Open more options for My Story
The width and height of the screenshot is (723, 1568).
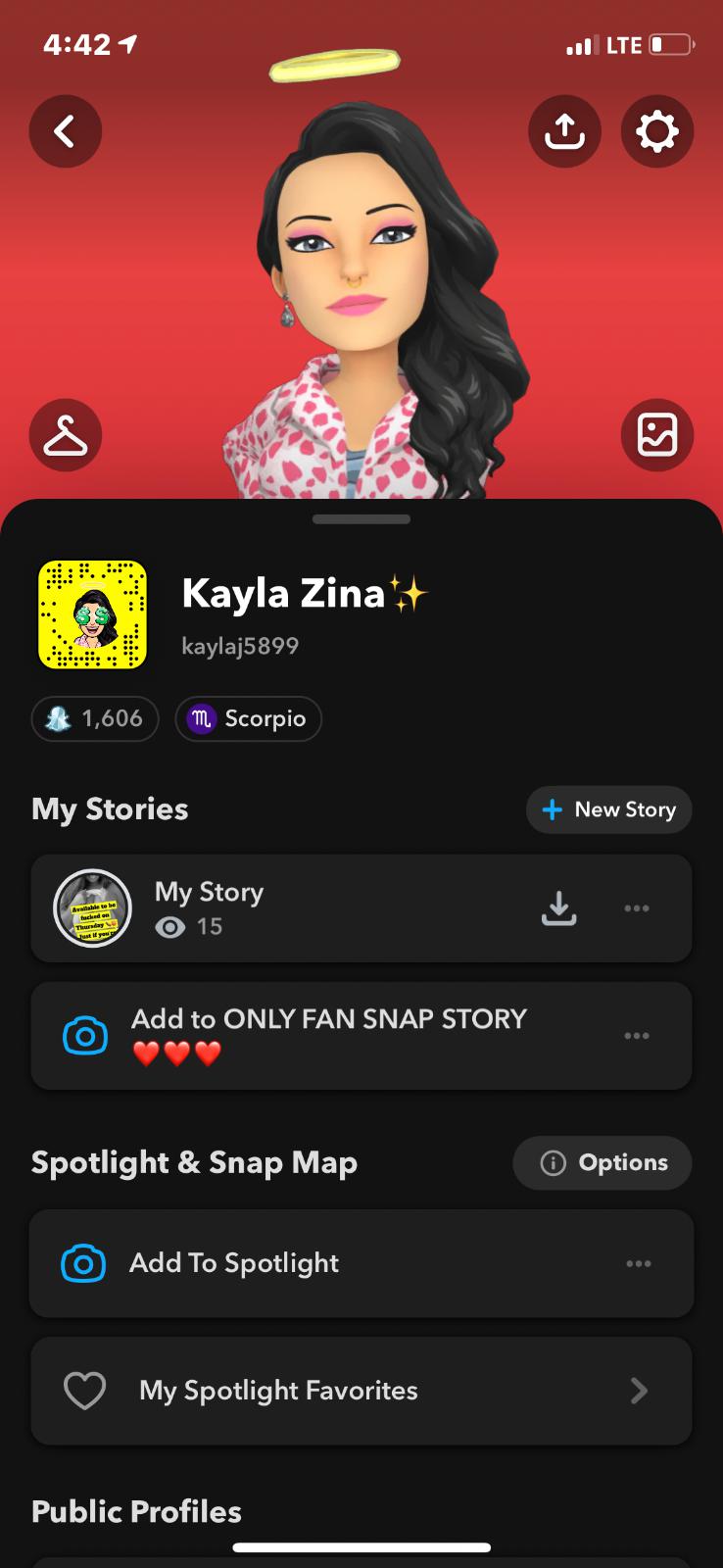click(x=637, y=908)
